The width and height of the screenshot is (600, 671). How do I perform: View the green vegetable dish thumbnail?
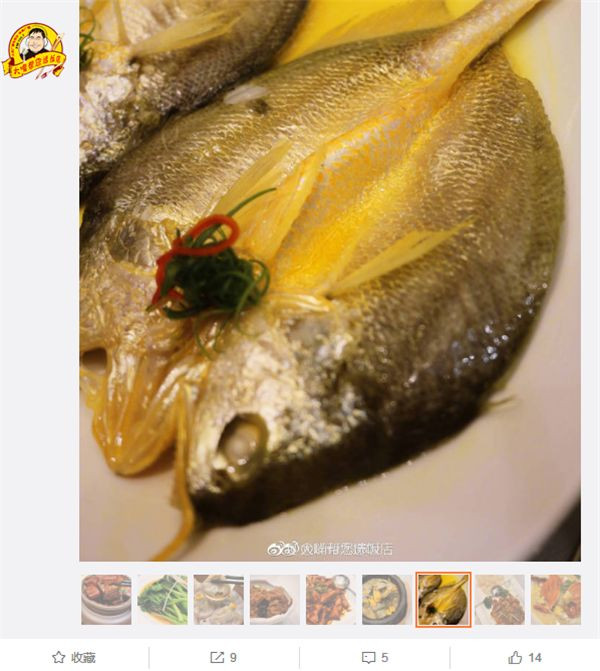point(162,600)
